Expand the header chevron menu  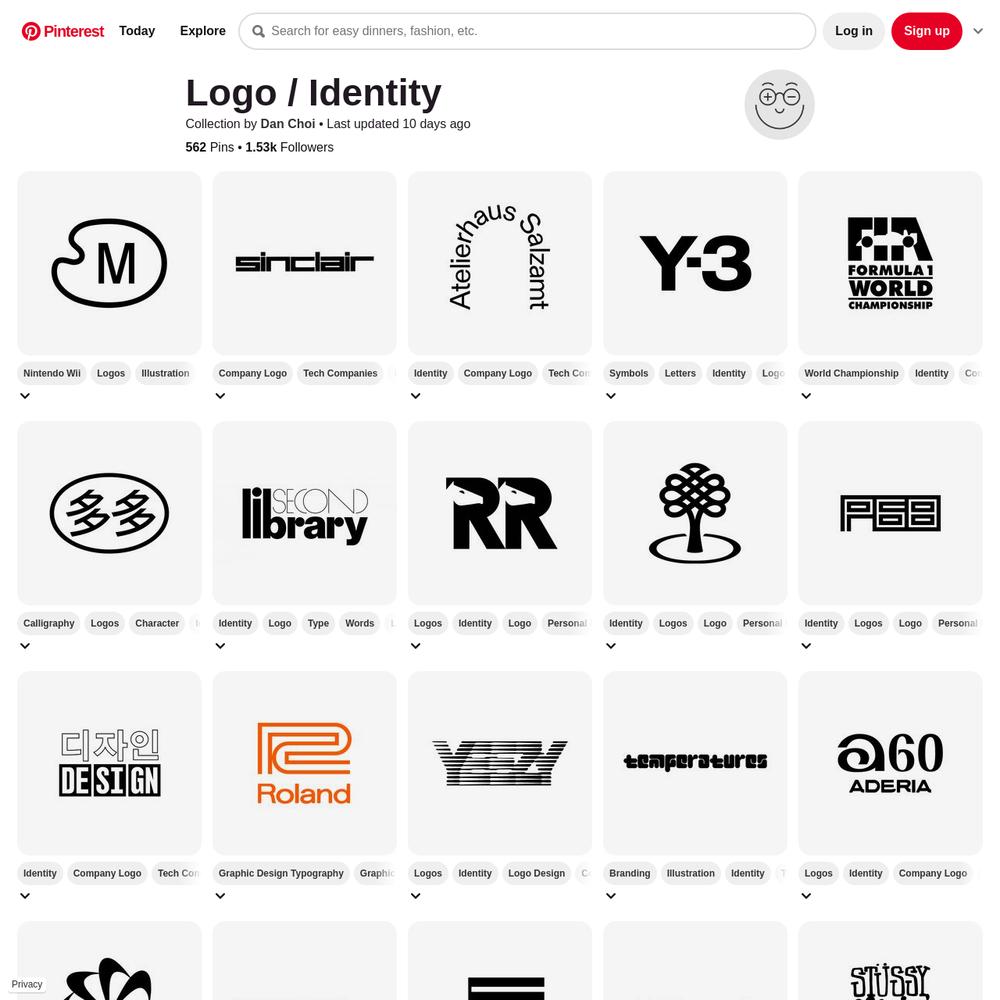coord(978,31)
